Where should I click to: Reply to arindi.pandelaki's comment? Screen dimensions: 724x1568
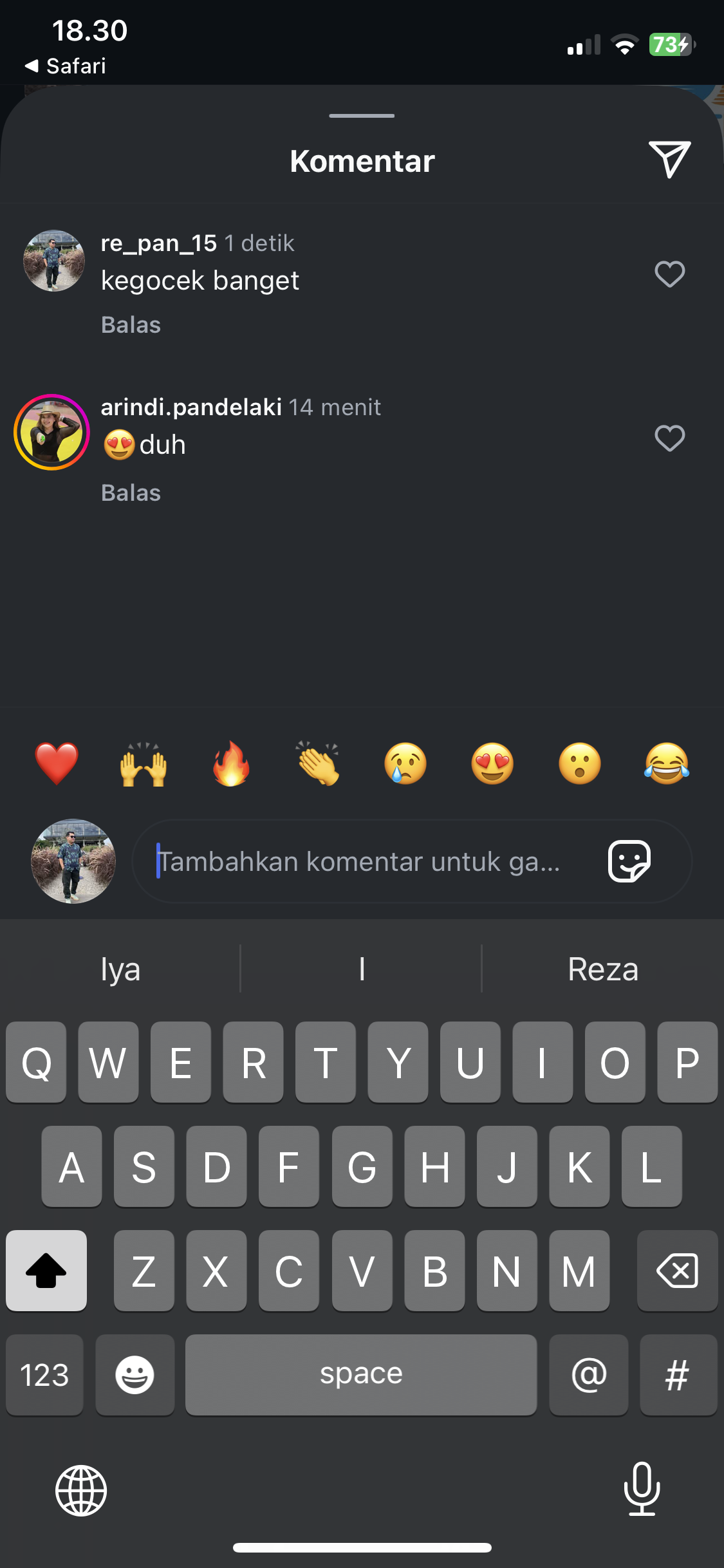click(x=131, y=493)
